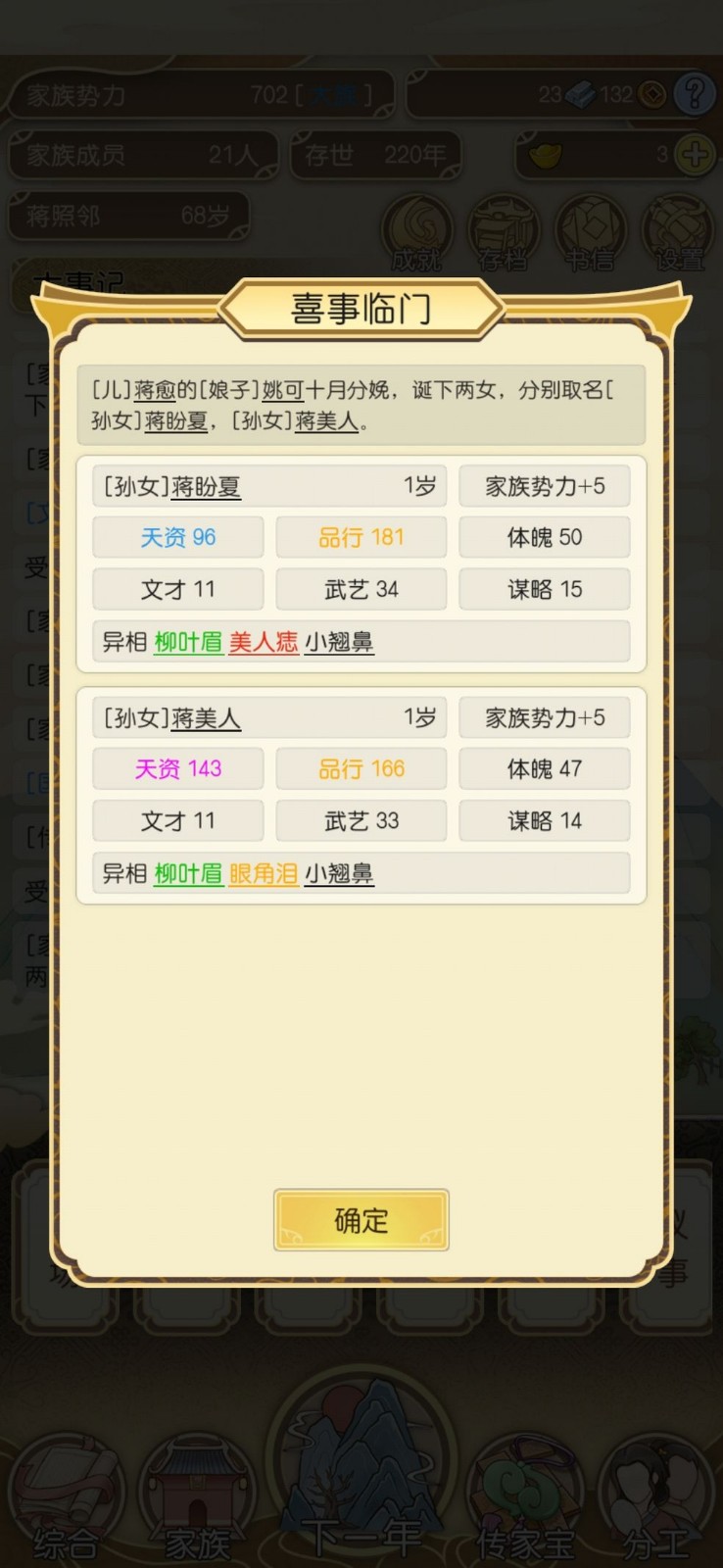Open 蒋愈's profile link in the announcement
The height and width of the screenshot is (1568, 723).
point(154,390)
